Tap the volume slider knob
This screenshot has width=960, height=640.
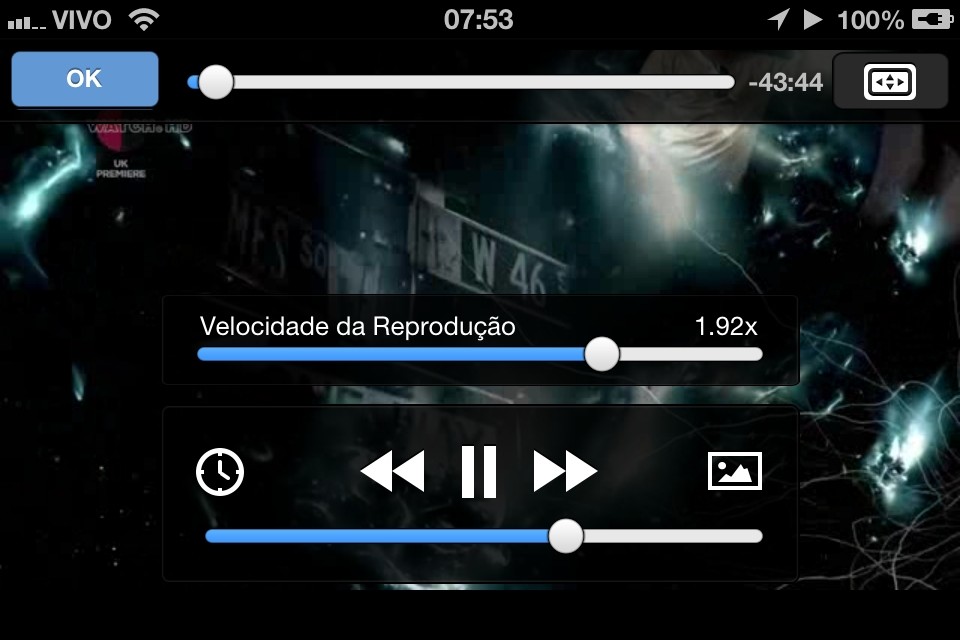pyautogui.click(x=566, y=536)
